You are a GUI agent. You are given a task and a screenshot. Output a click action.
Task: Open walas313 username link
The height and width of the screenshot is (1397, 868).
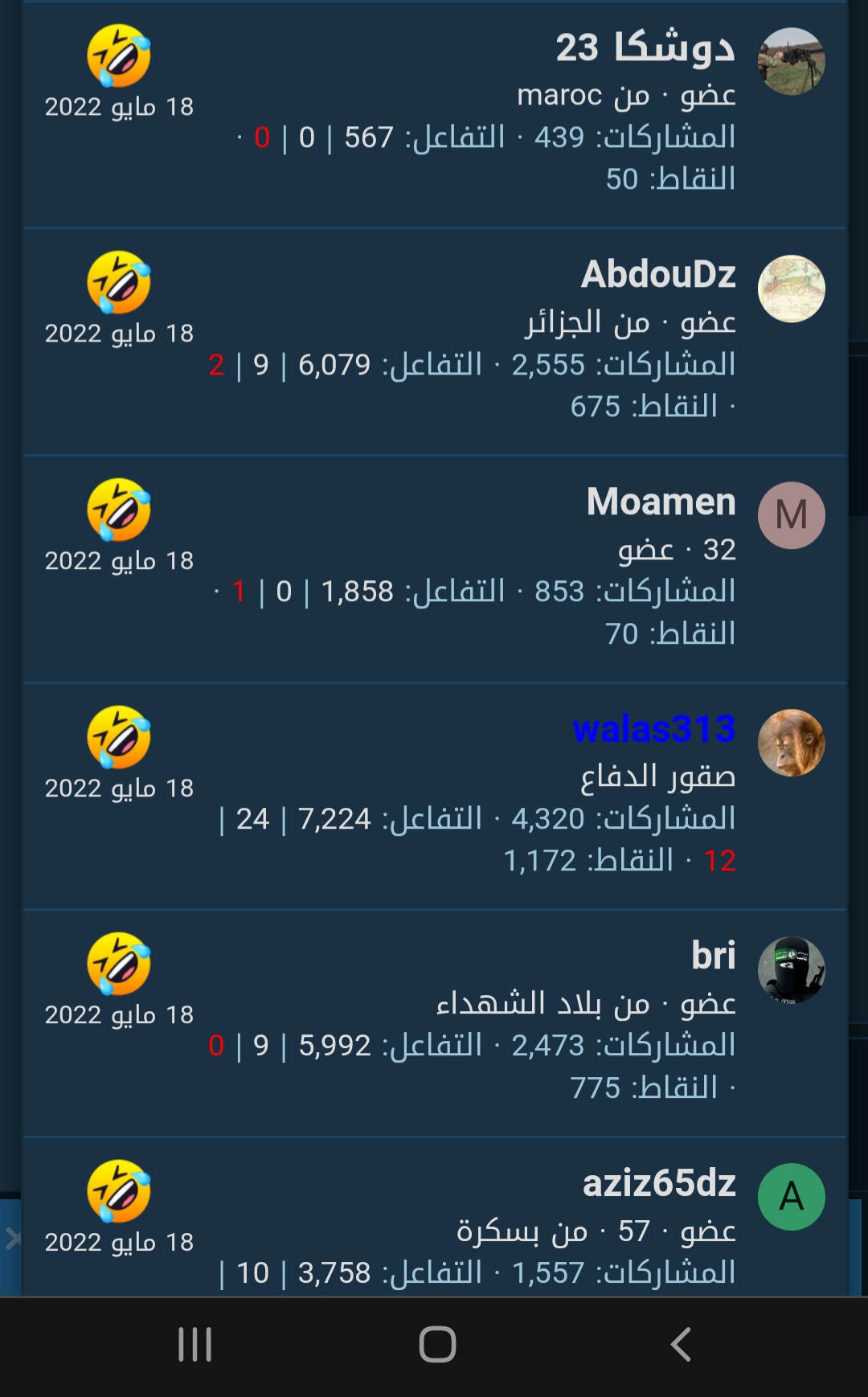654,730
